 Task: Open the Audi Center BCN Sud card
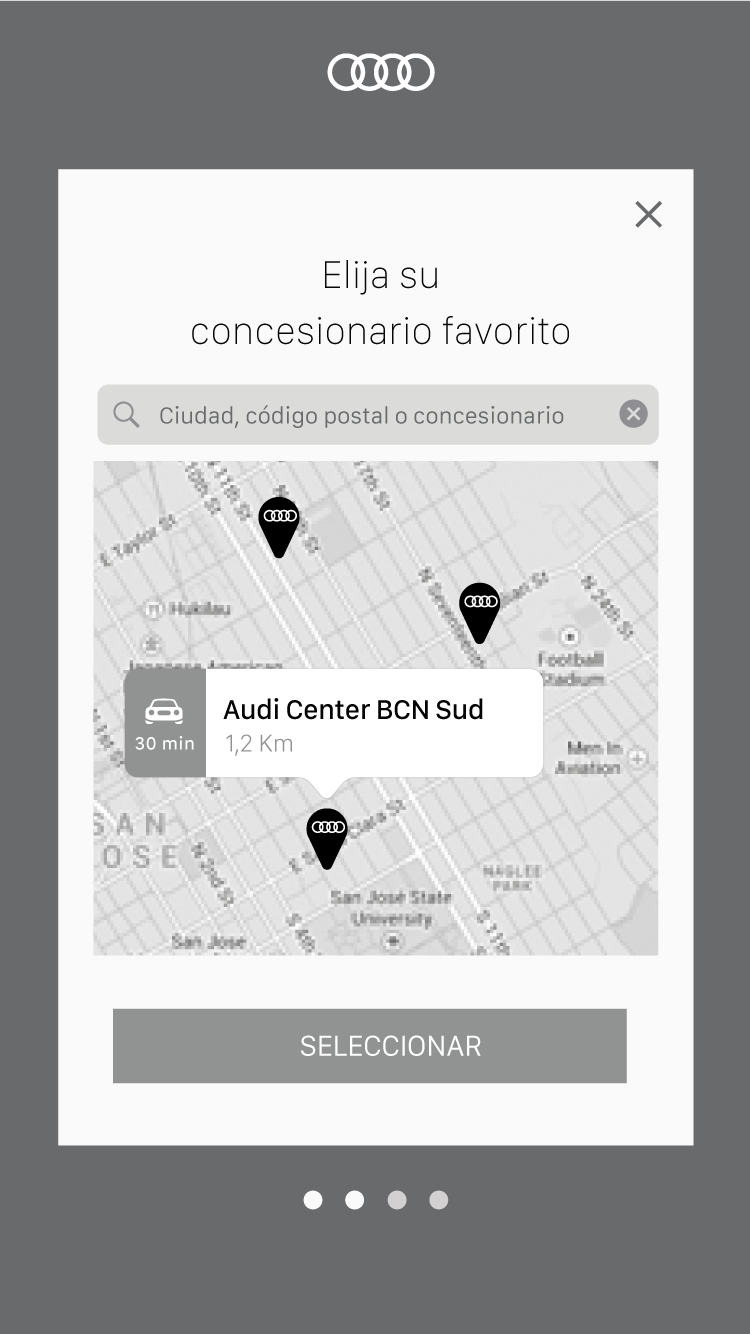(334, 723)
